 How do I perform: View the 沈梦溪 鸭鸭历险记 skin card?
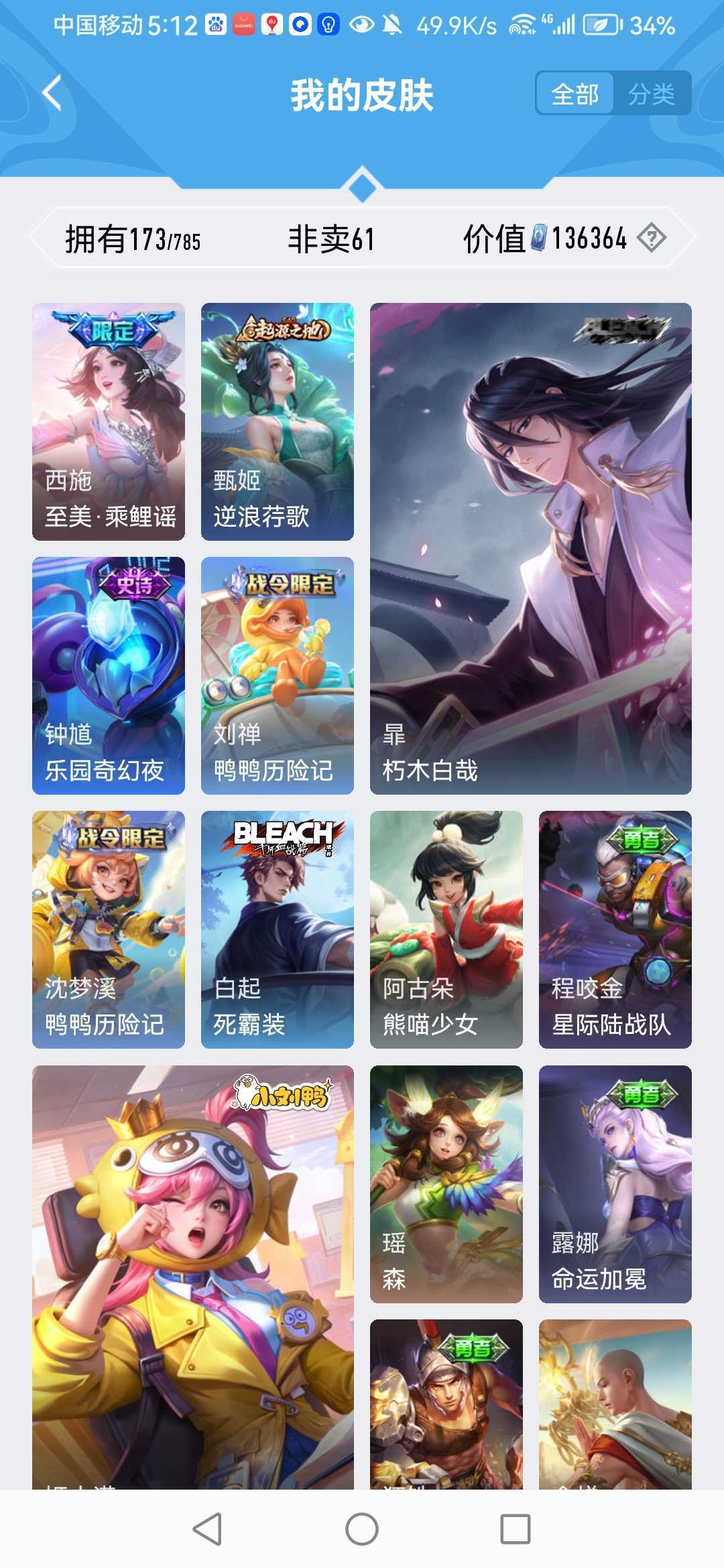point(109,929)
